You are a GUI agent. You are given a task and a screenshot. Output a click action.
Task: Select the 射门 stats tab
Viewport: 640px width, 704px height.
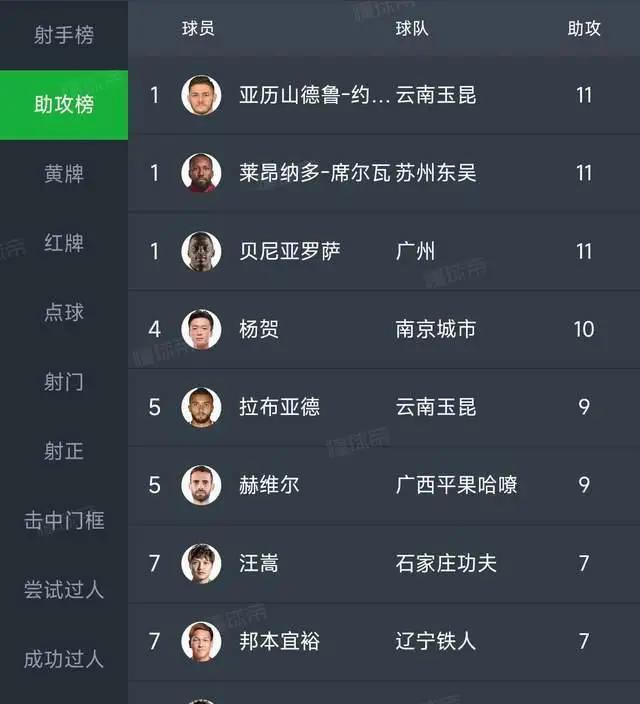64,382
